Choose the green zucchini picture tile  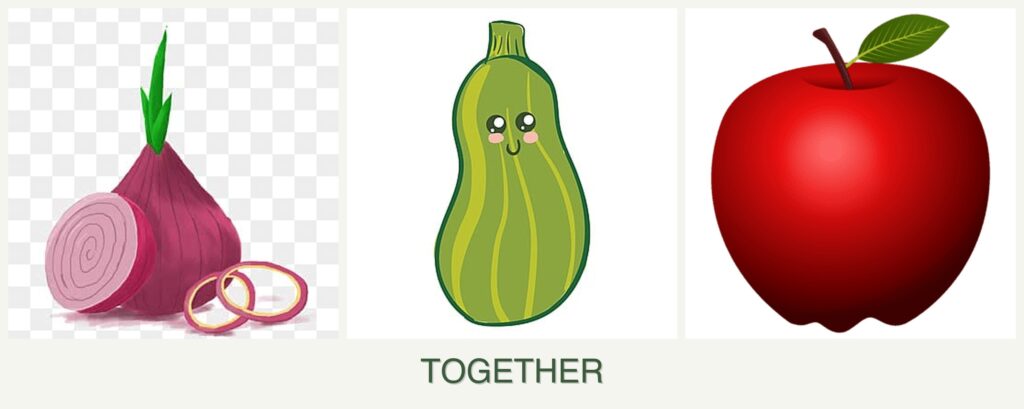(x=511, y=174)
